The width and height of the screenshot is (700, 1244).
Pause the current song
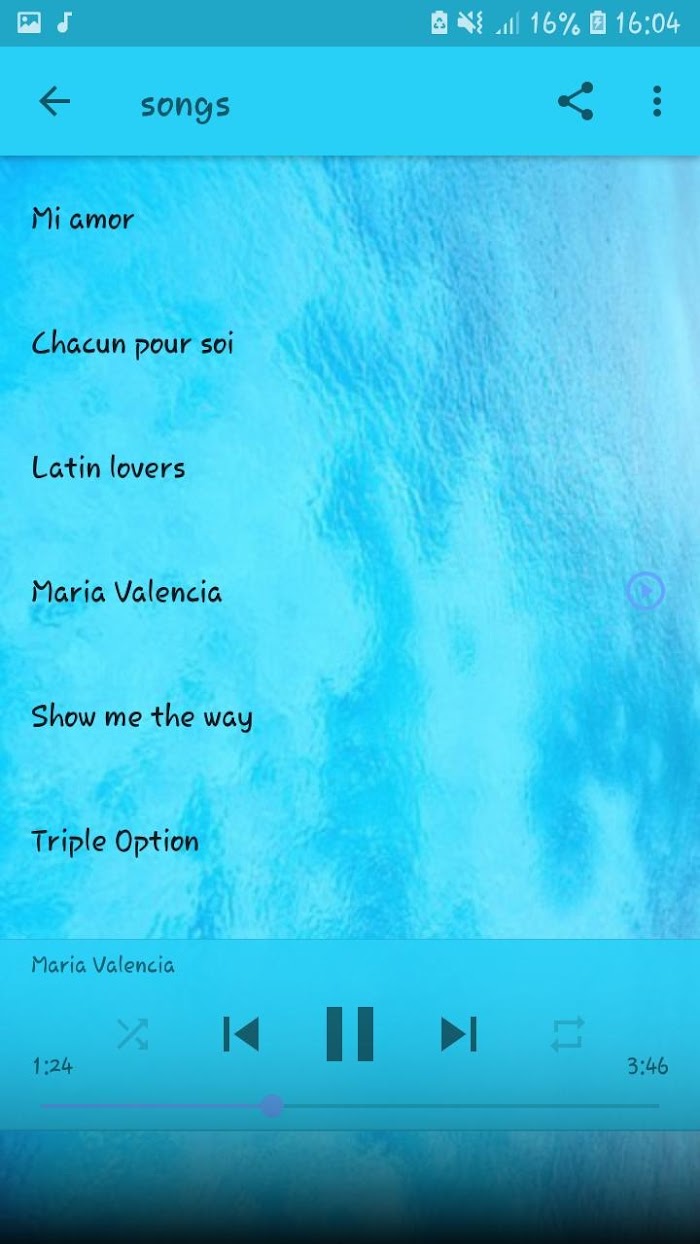point(350,1034)
